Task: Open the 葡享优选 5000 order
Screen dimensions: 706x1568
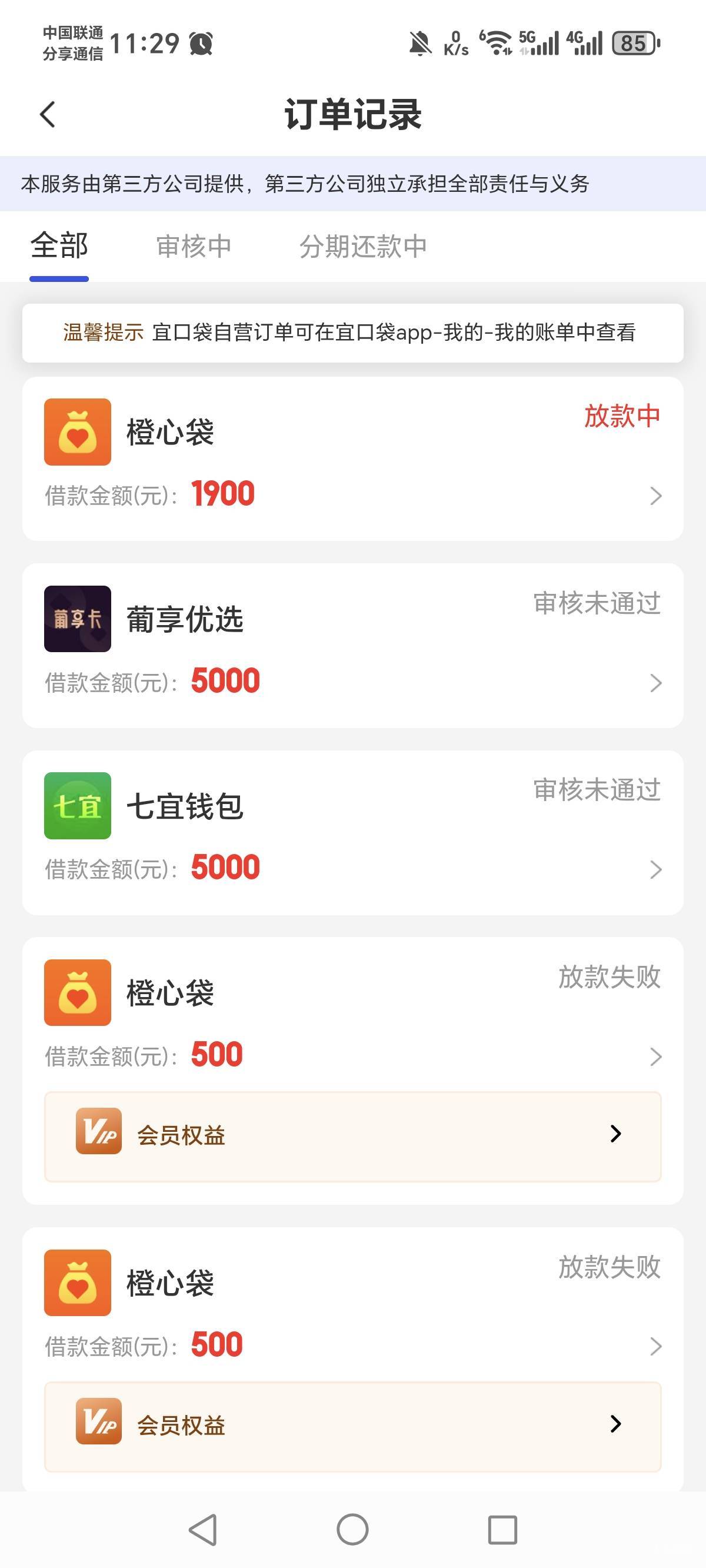Action: point(352,646)
